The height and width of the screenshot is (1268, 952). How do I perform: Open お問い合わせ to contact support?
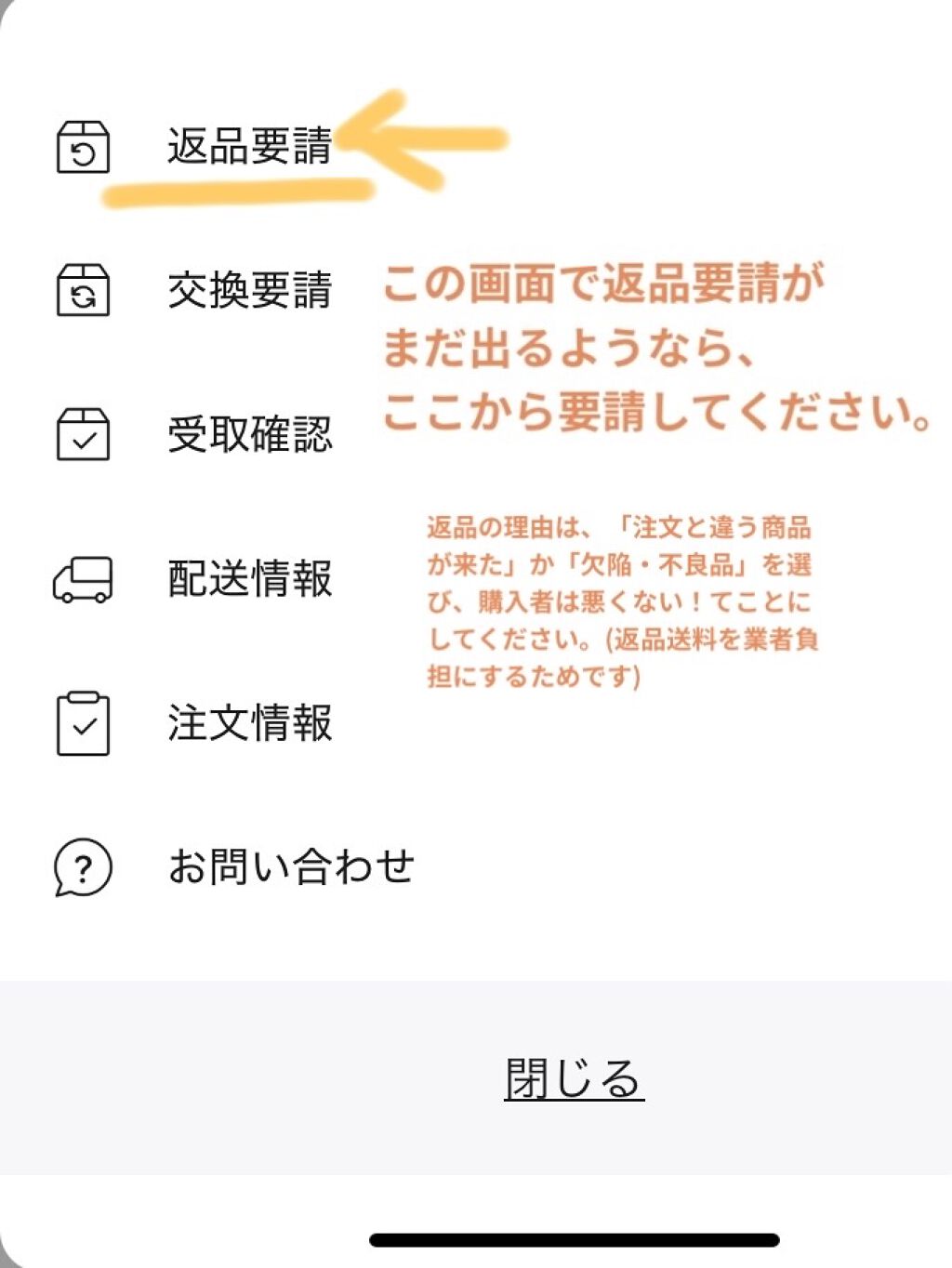pos(293,869)
